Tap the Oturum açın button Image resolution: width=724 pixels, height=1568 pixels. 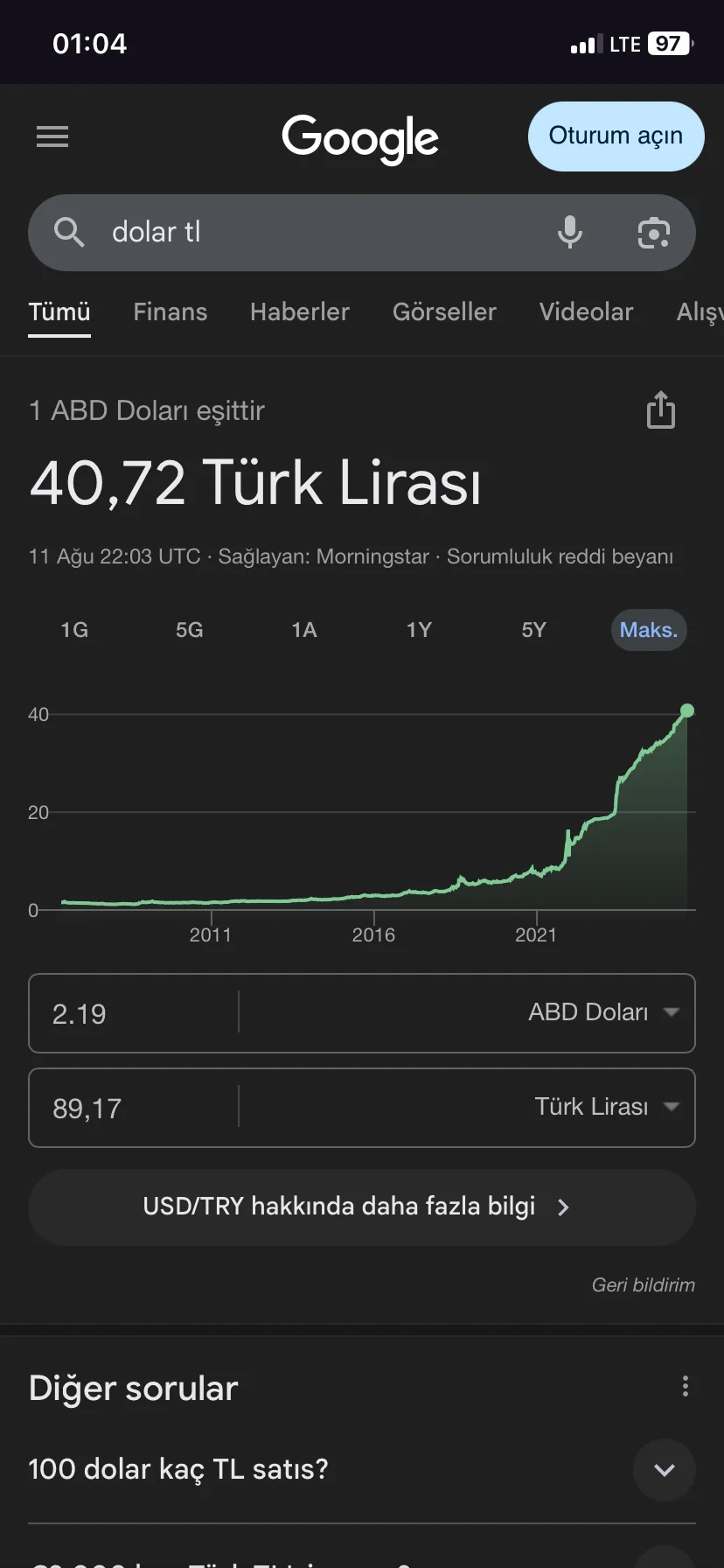tap(616, 136)
